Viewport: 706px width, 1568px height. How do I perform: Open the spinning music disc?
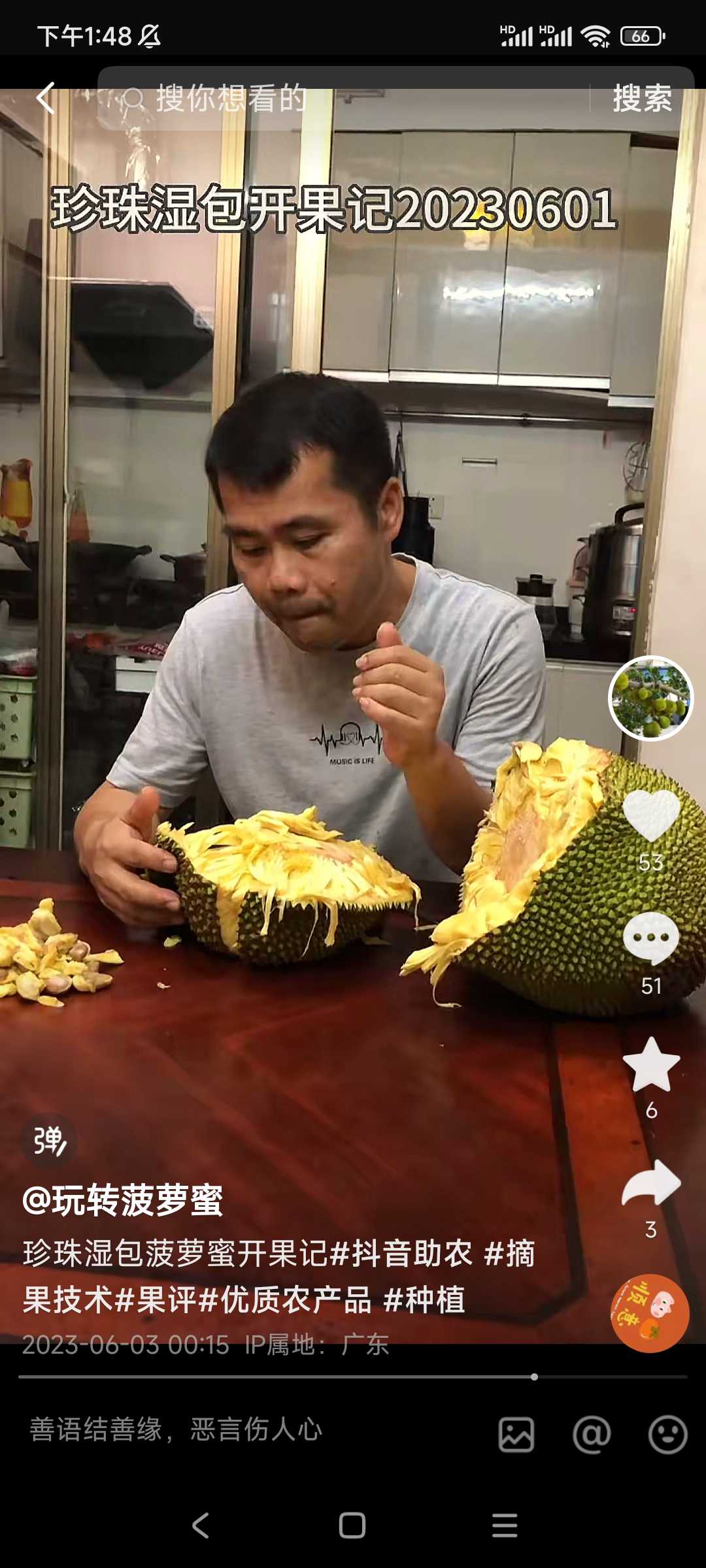pyautogui.click(x=650, y=1313)
